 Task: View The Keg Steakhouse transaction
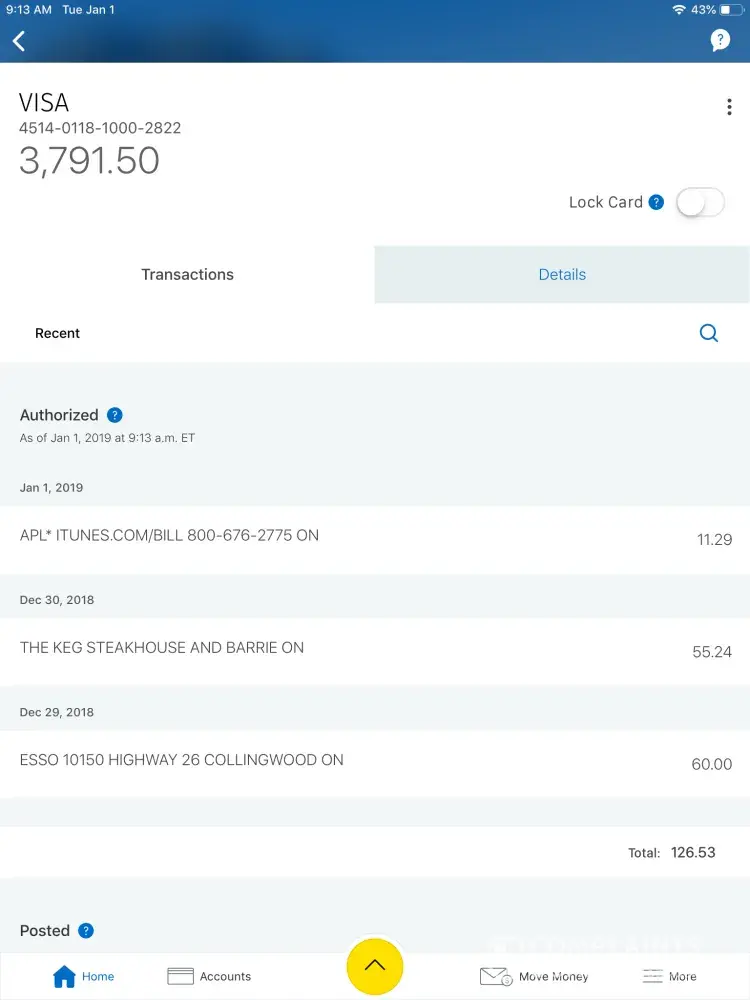pyautogui.click(x=375, y=650)
